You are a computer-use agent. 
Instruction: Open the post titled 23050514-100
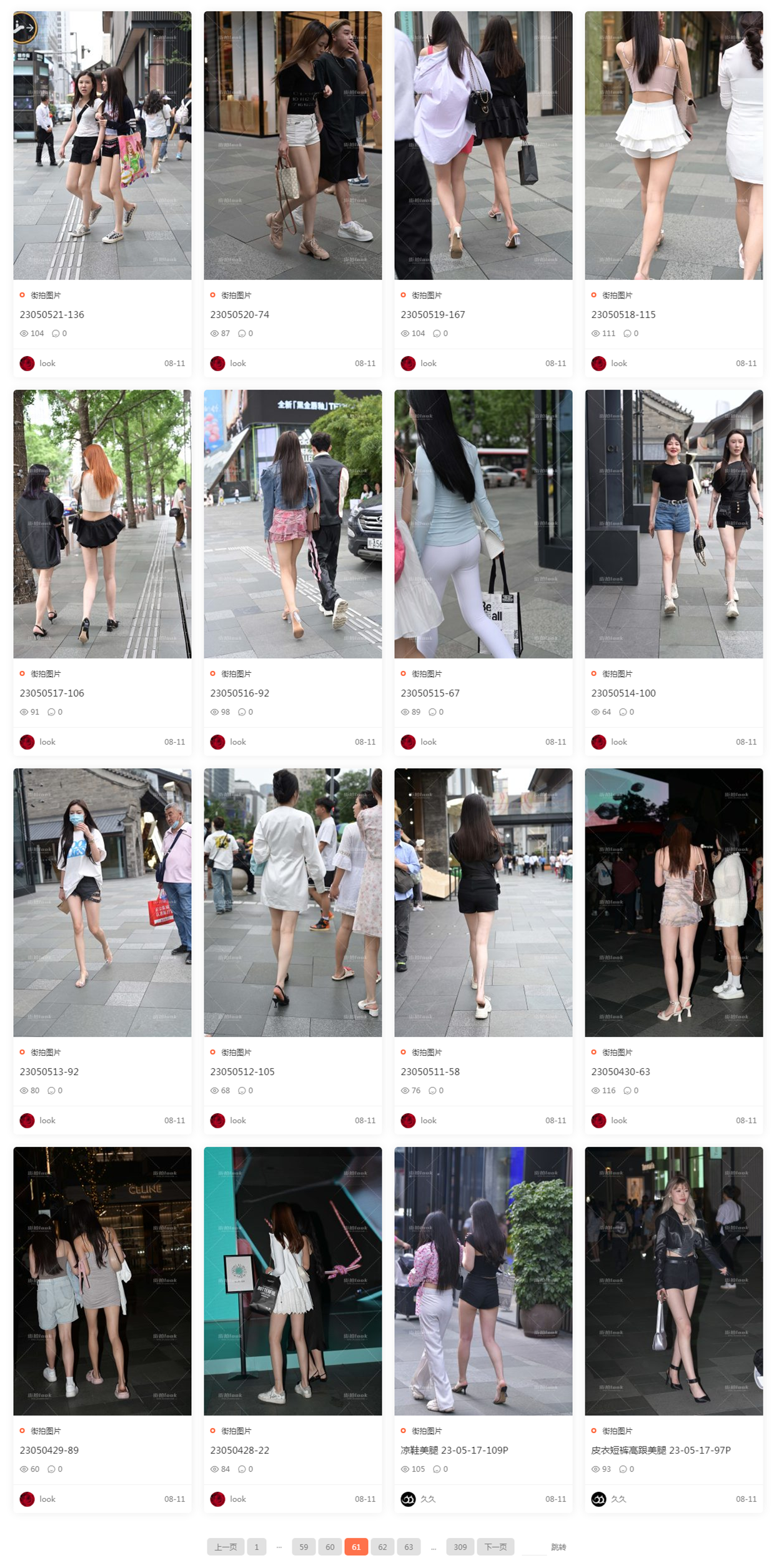(x=623, y=693)
